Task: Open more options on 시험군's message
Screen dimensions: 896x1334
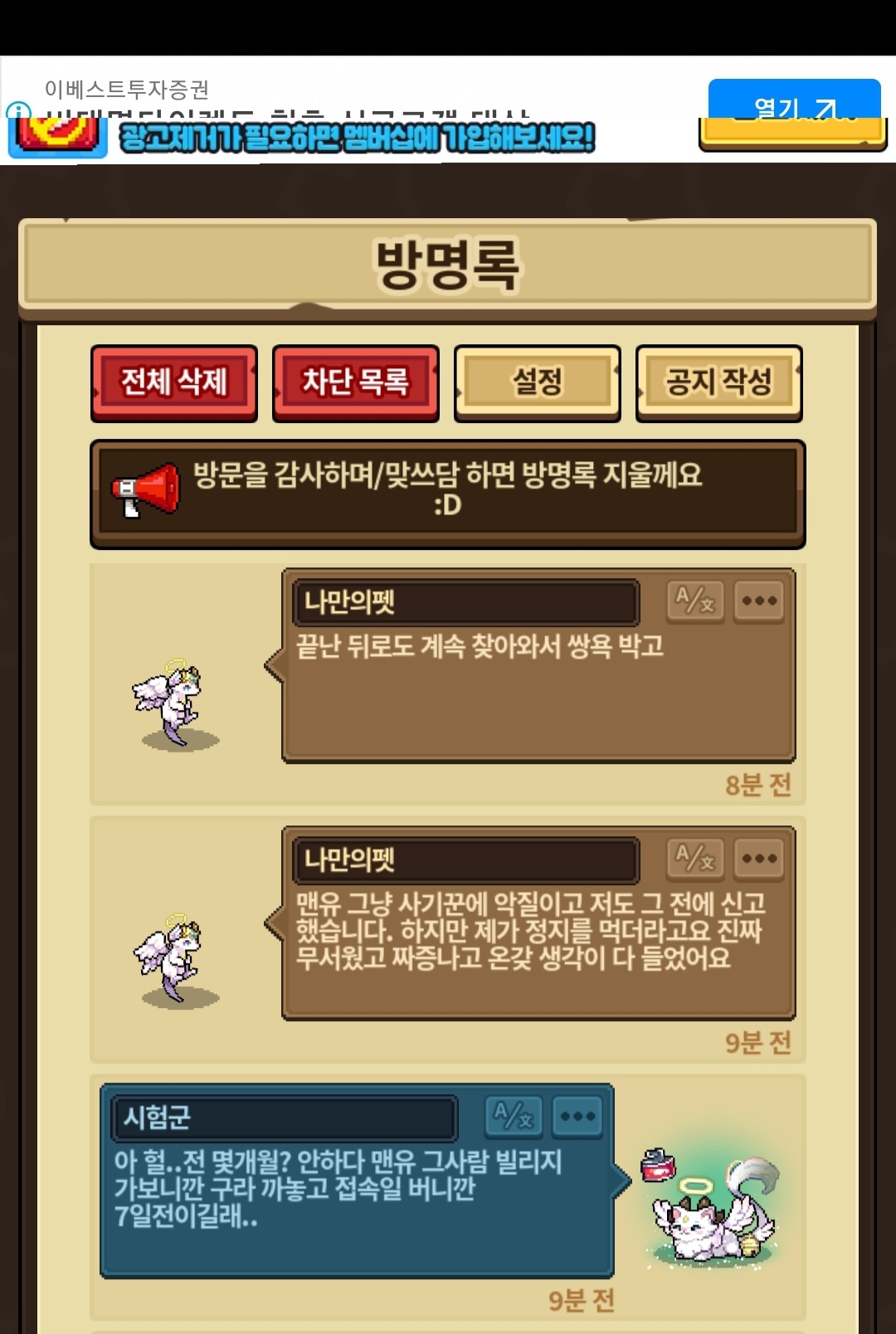Action: (577, 1116)
